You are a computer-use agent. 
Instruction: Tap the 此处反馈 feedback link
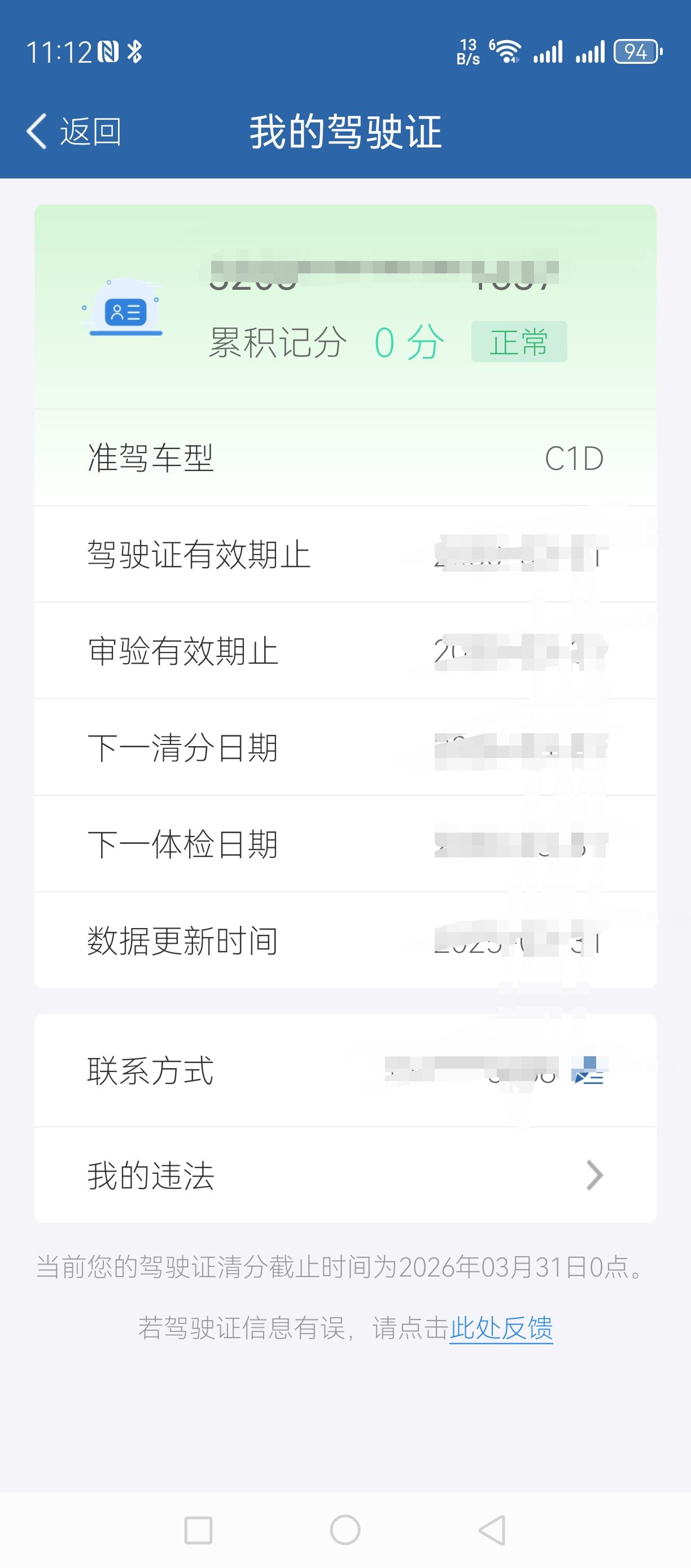[501, 1327]
